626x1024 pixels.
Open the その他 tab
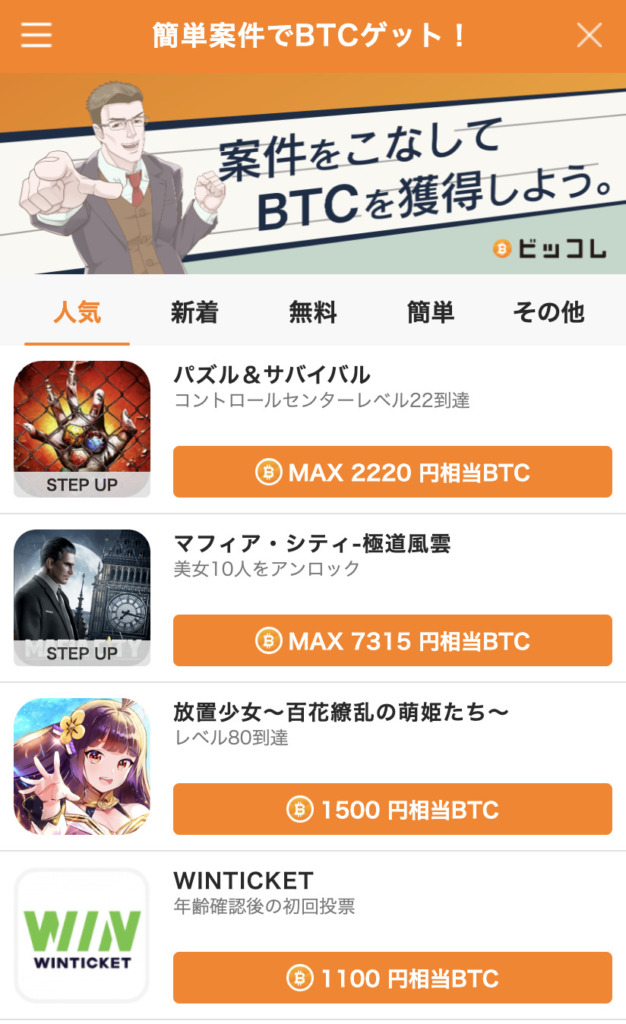548,312
